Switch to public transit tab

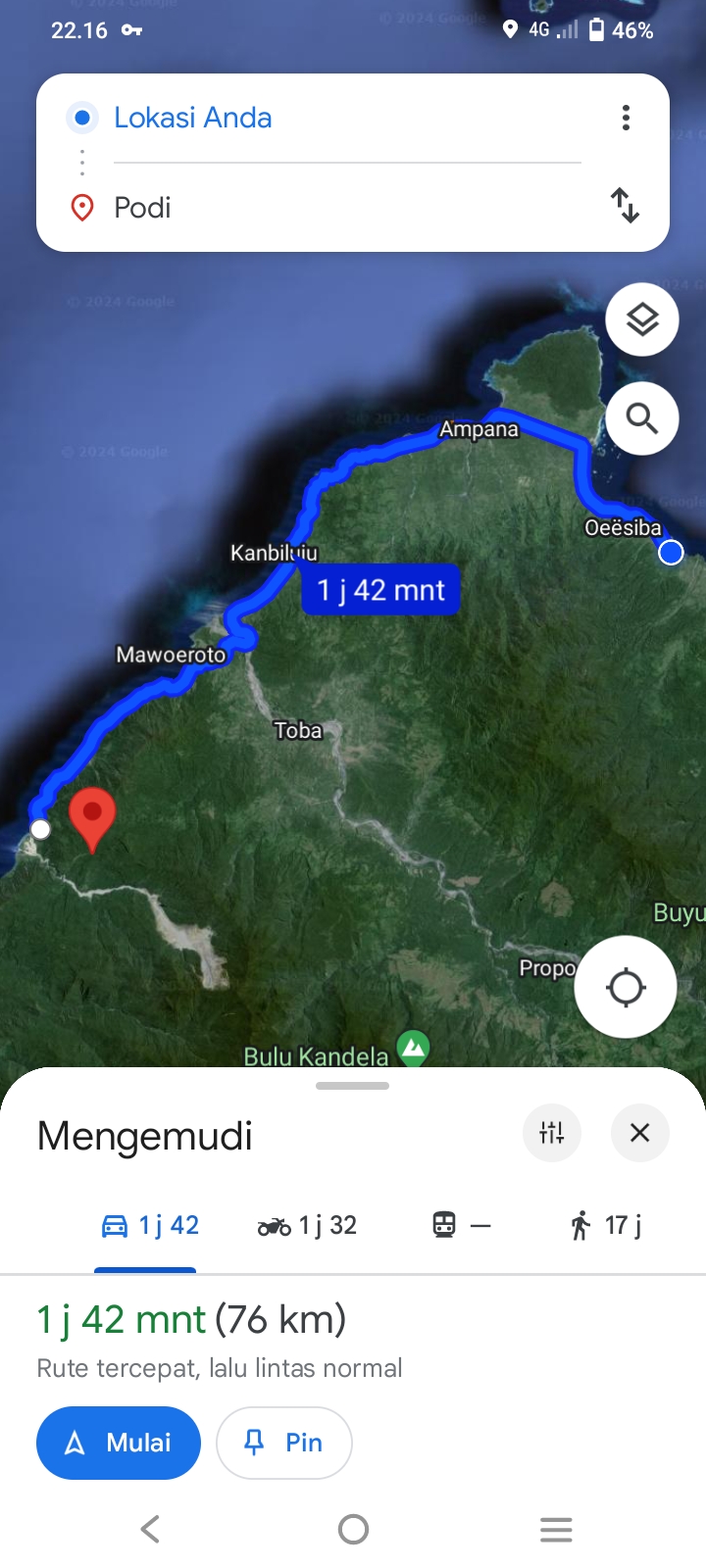[461, 1225]
